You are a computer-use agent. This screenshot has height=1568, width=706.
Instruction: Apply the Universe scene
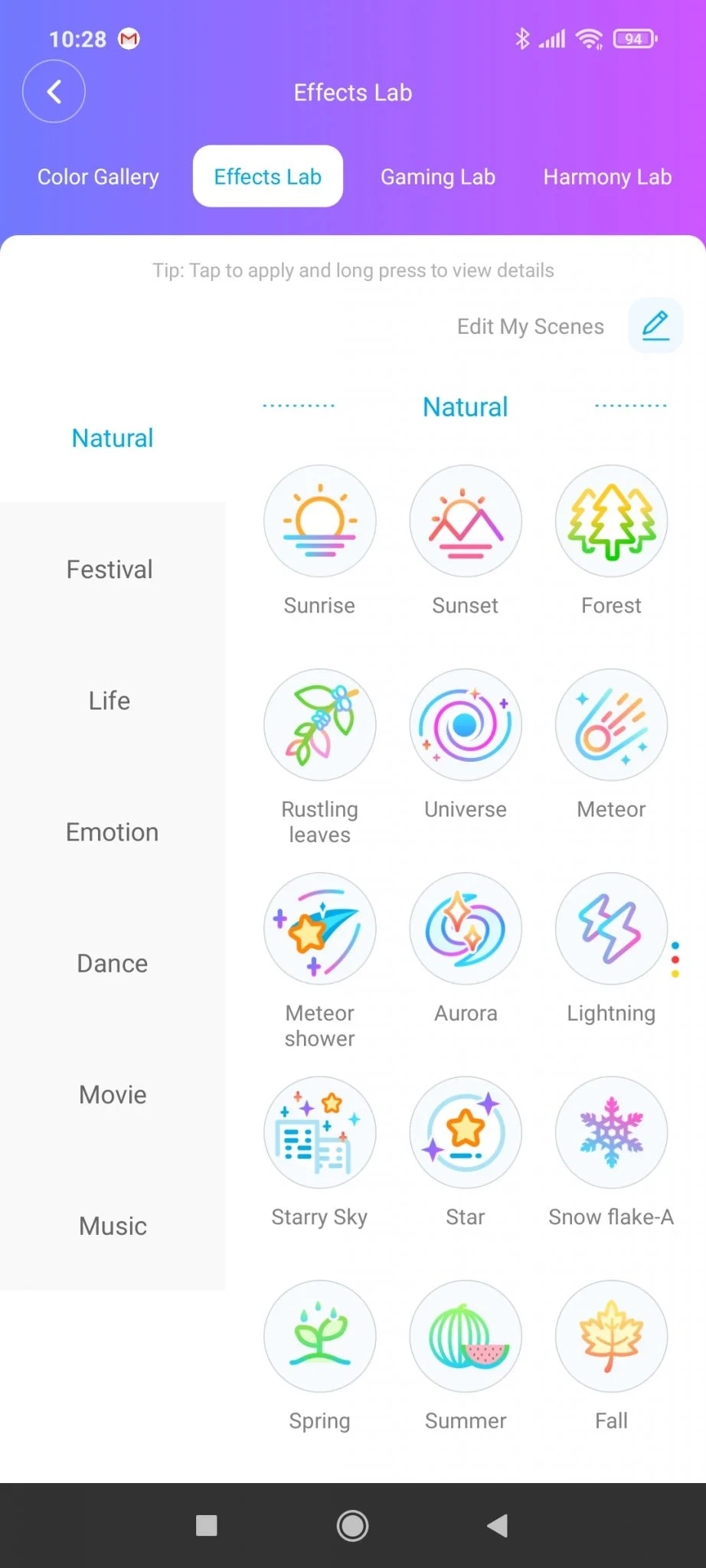(466, 725)
